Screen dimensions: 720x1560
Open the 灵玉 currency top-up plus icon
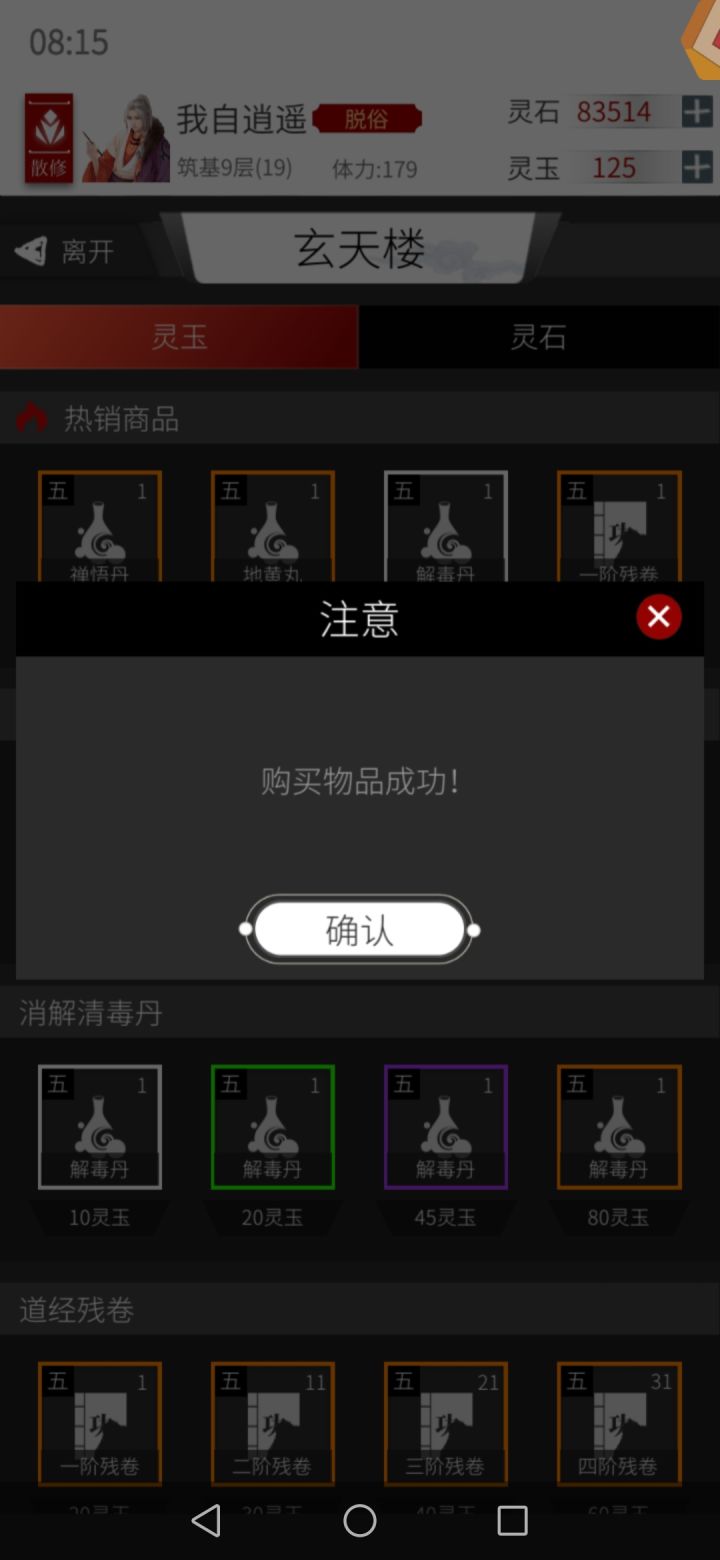tap(700, 168)
